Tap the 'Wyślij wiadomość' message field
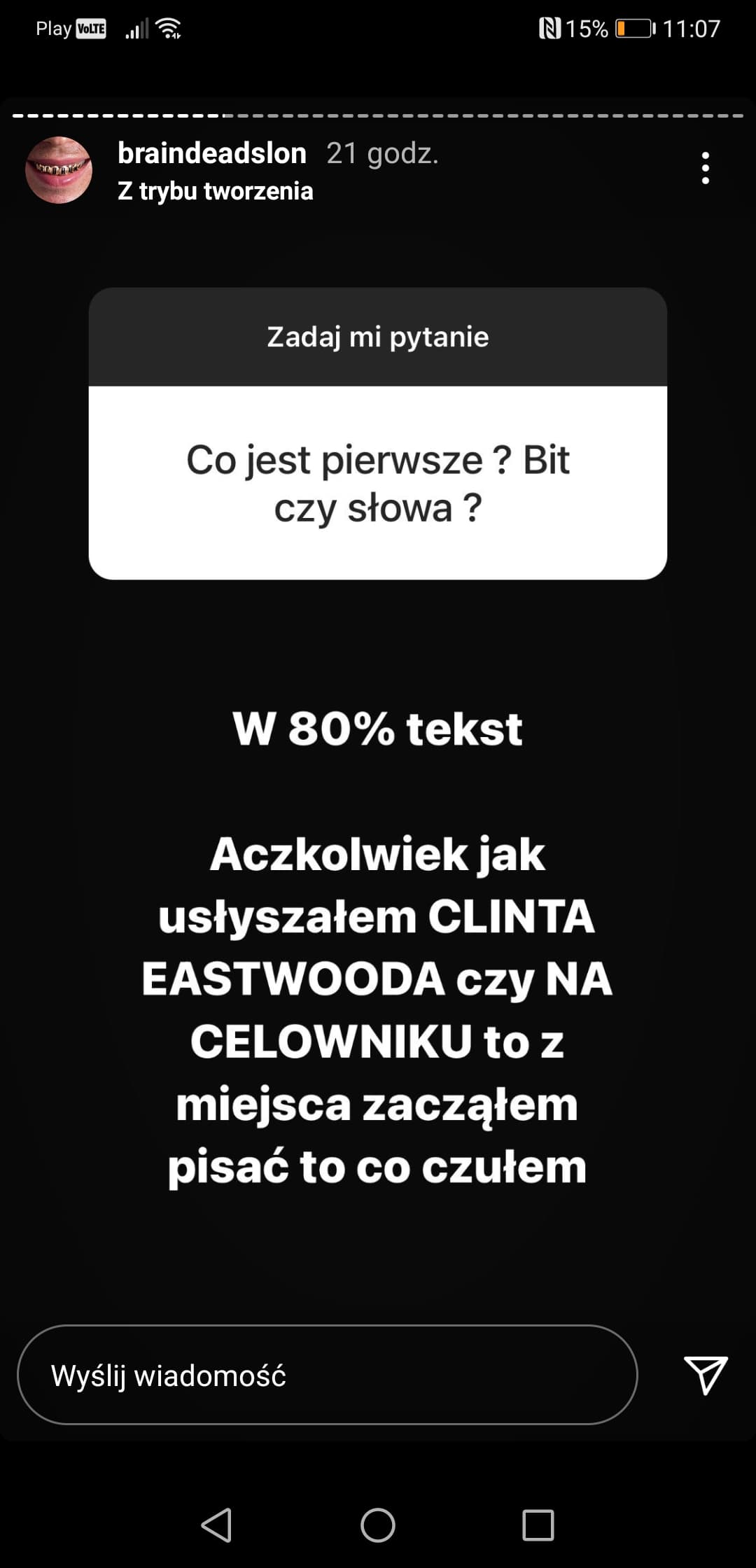The width and height of the screenshot is (756, 1568). [x=327, y=1375]
